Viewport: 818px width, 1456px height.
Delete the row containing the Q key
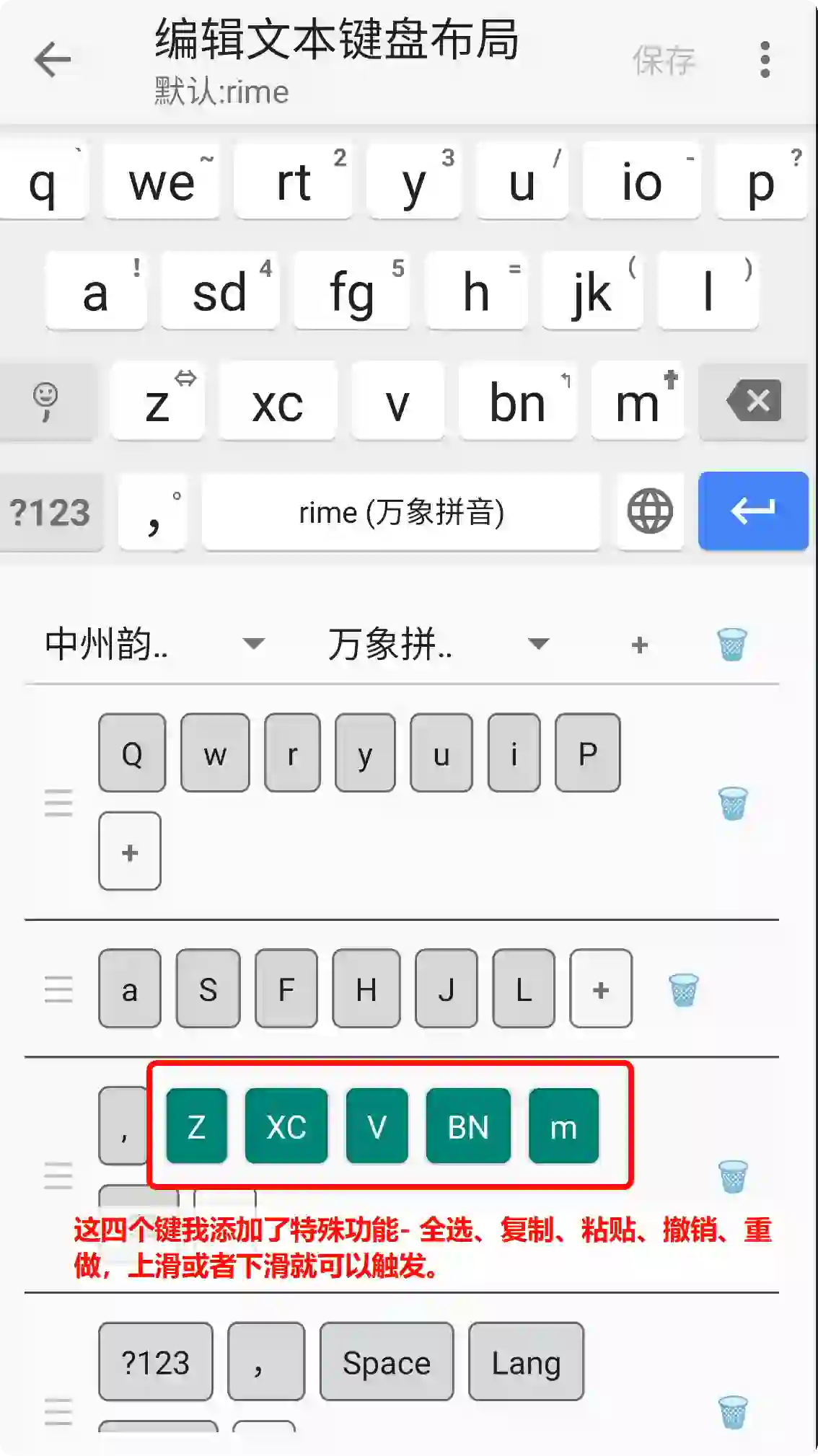733,803
